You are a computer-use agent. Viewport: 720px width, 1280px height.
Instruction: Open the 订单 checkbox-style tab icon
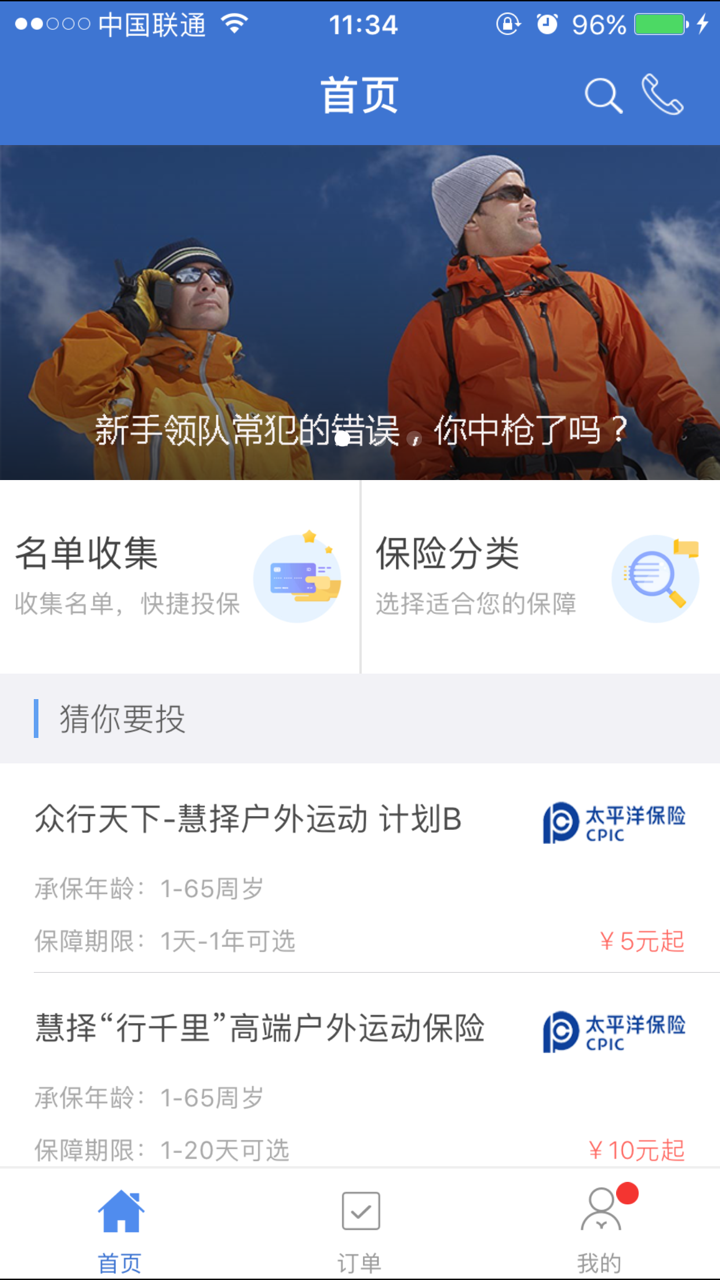coord(359,1210)
